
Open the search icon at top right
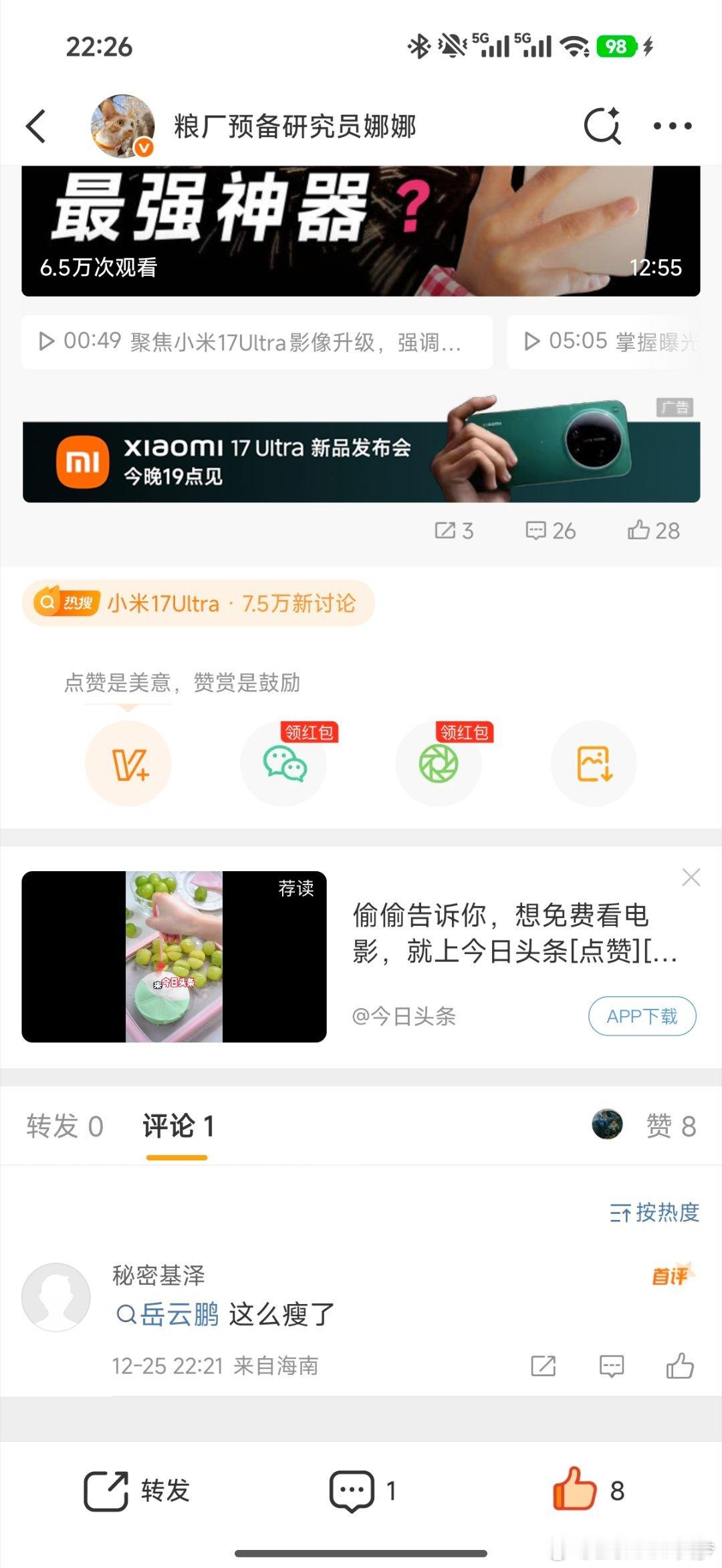(x=602, y=126)
